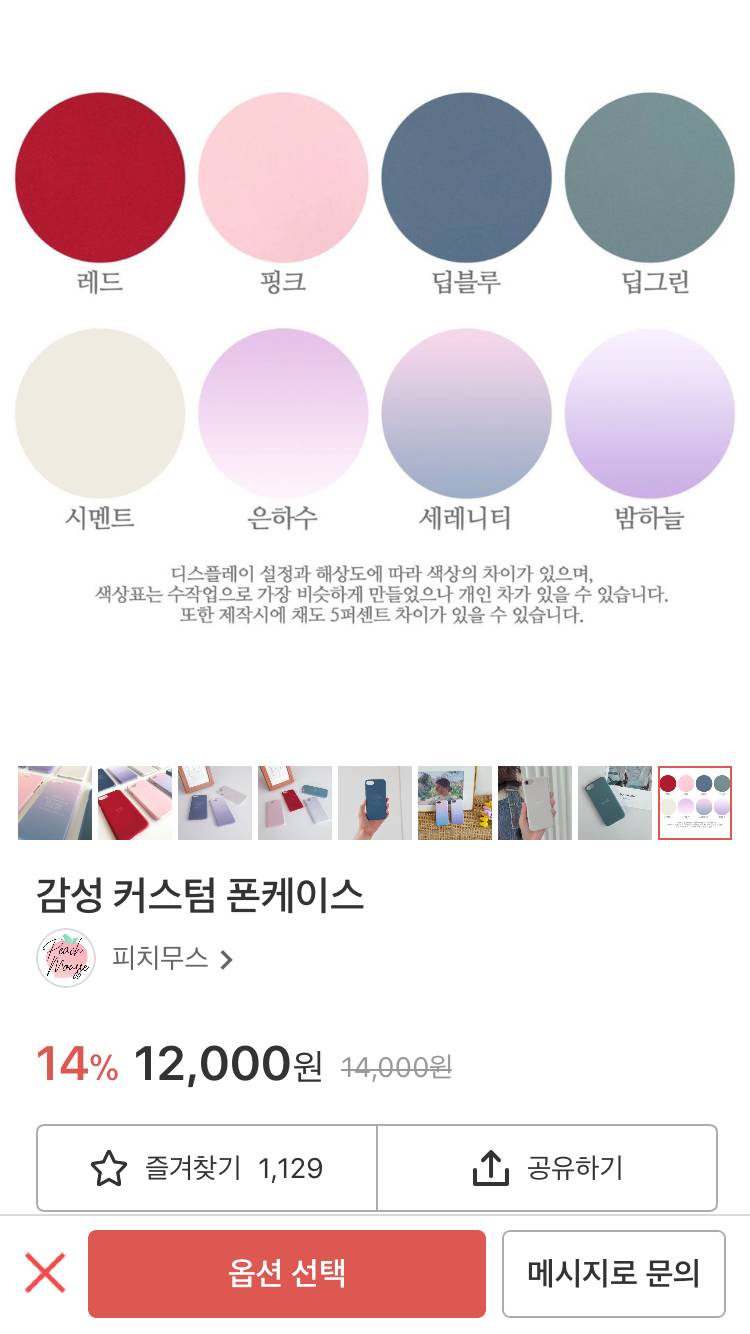View the highlighted color chart thumbnail
This screenshot has height=1334, width=750.
coord(695,802)
